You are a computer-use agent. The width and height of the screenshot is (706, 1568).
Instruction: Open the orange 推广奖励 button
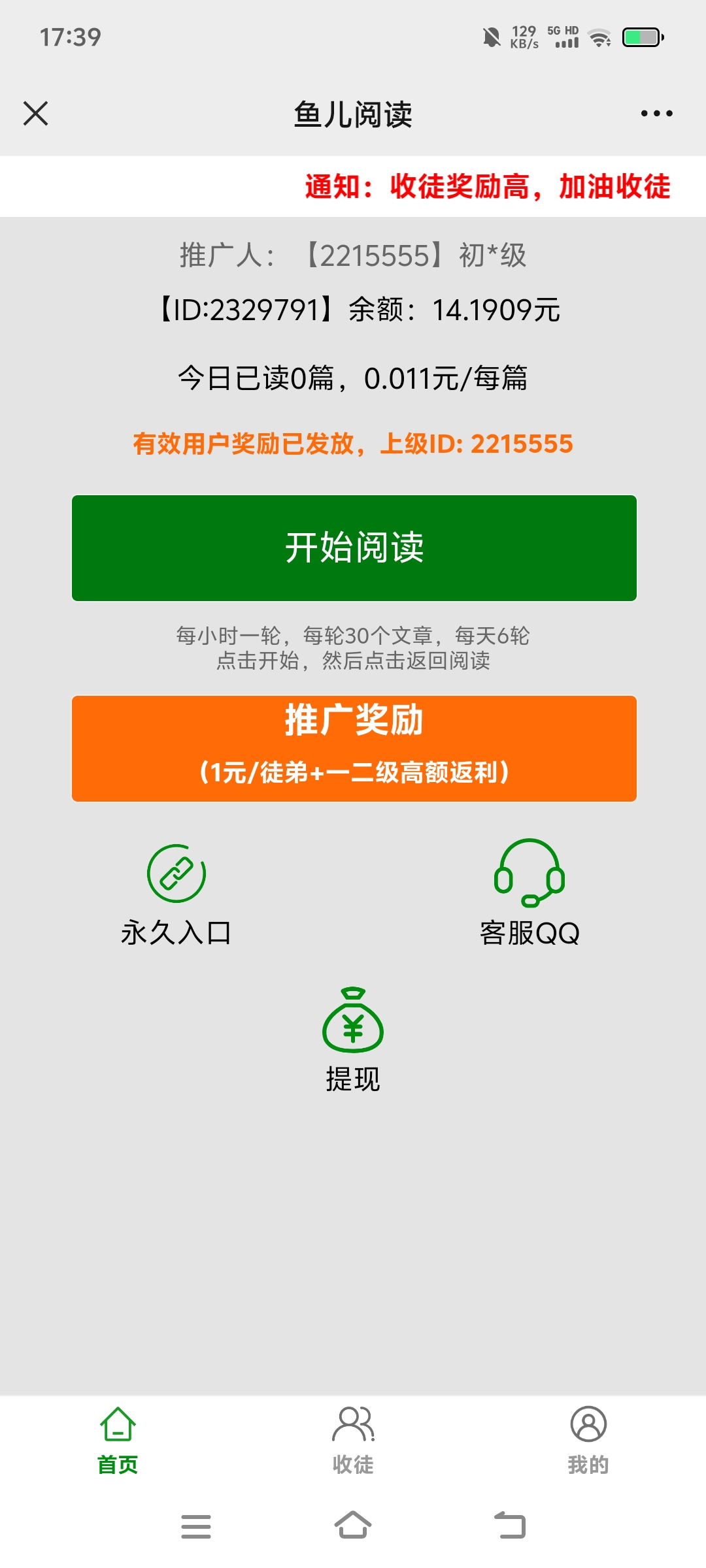(x=354, y=749)
